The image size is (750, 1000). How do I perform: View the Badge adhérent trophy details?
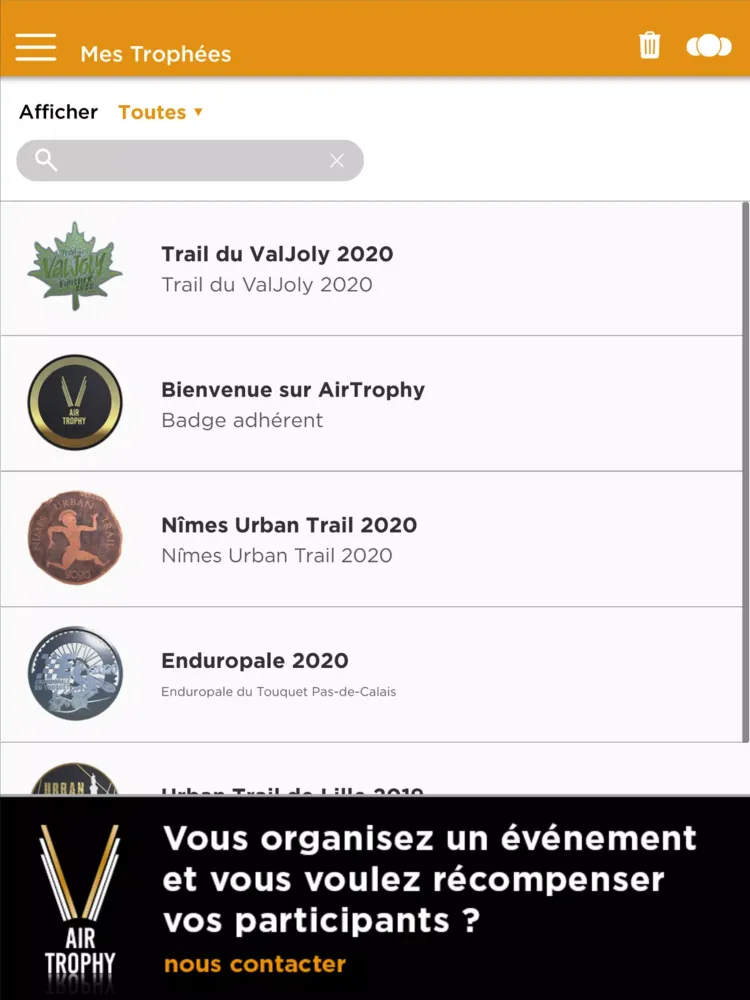pyautogui.click(x=375, y=404)
